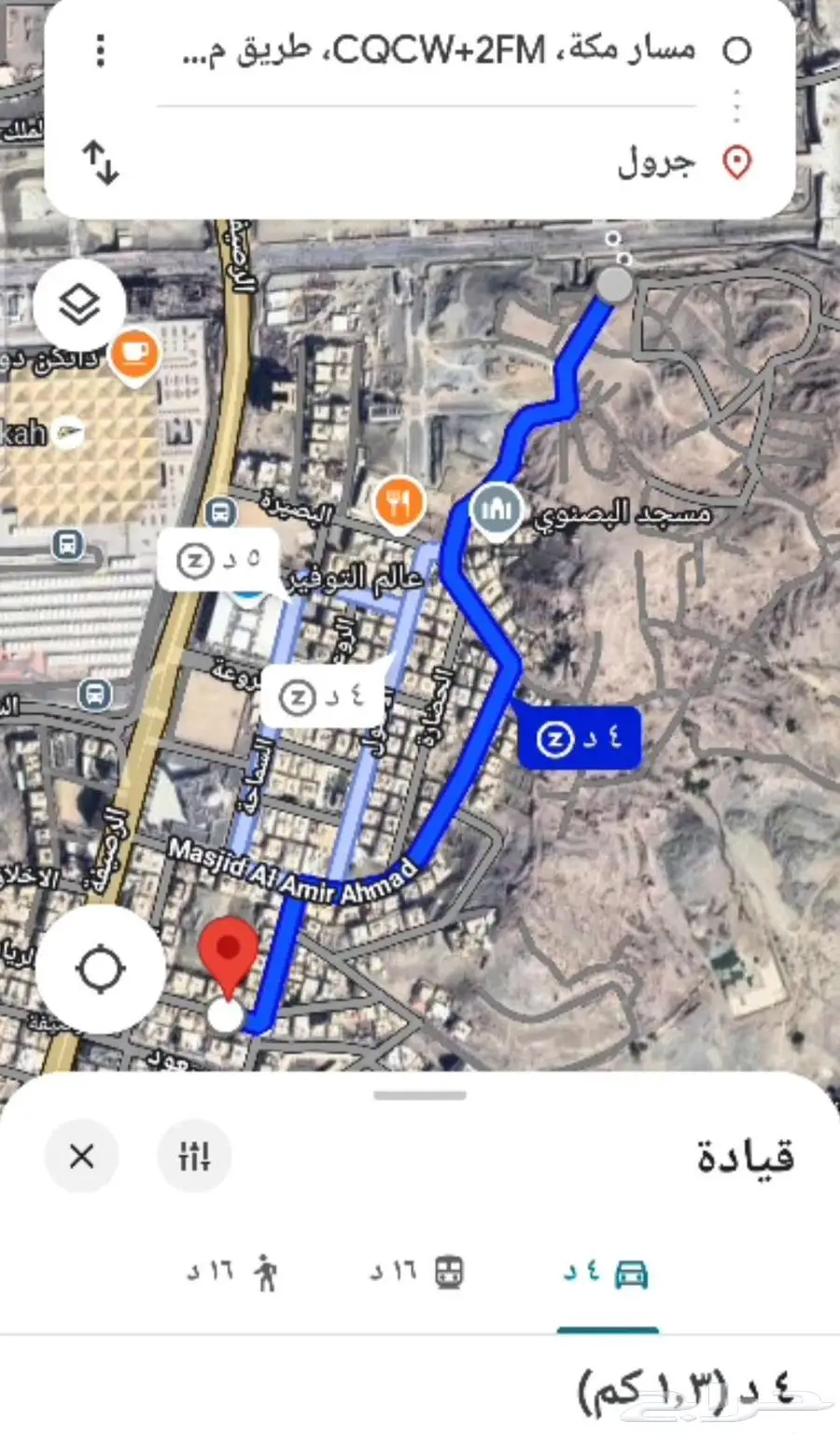Expand the bottom sheet handle
840x1434 pixels.
click(x=420, y=1095)
